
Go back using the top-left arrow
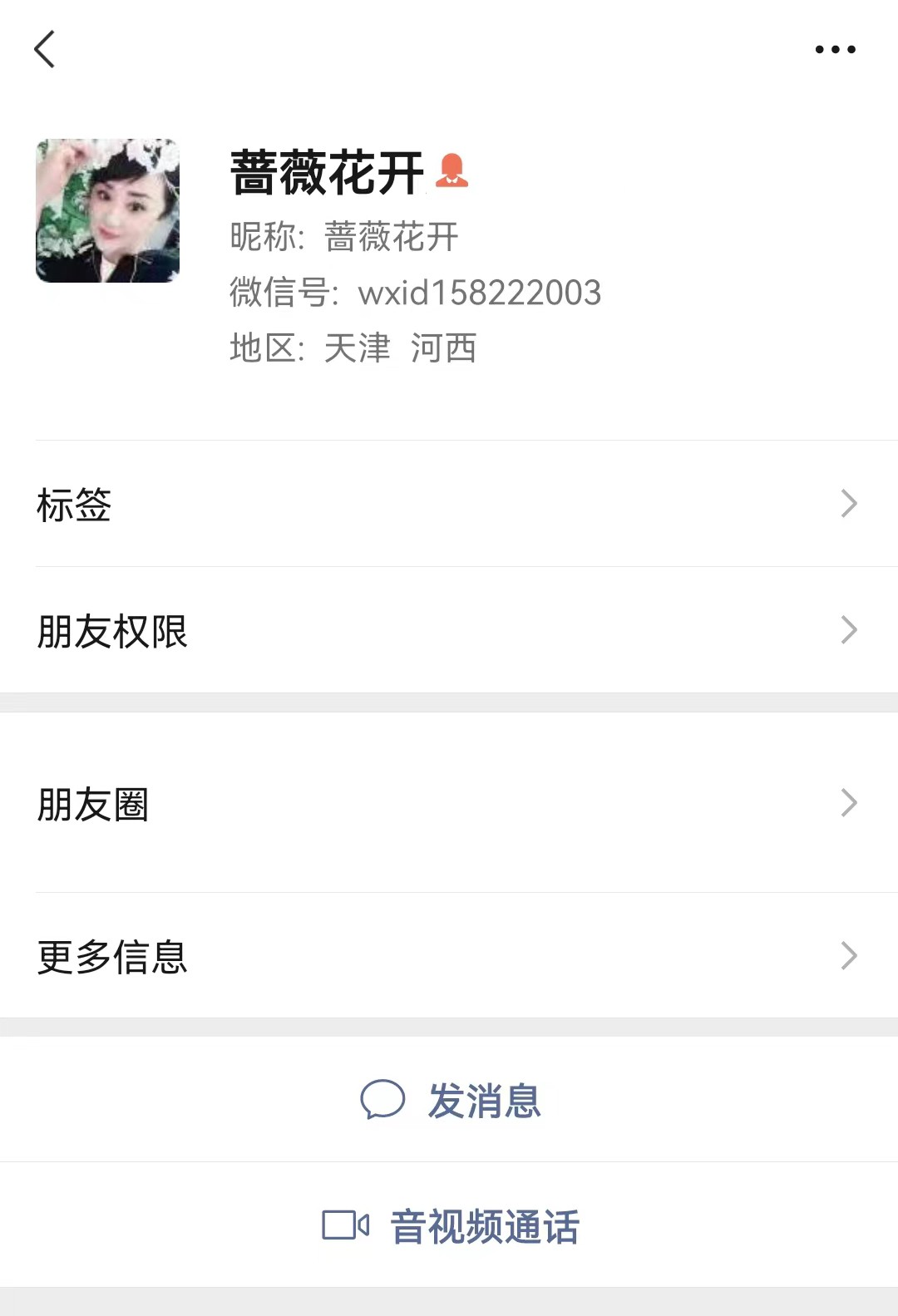[45, 49]
